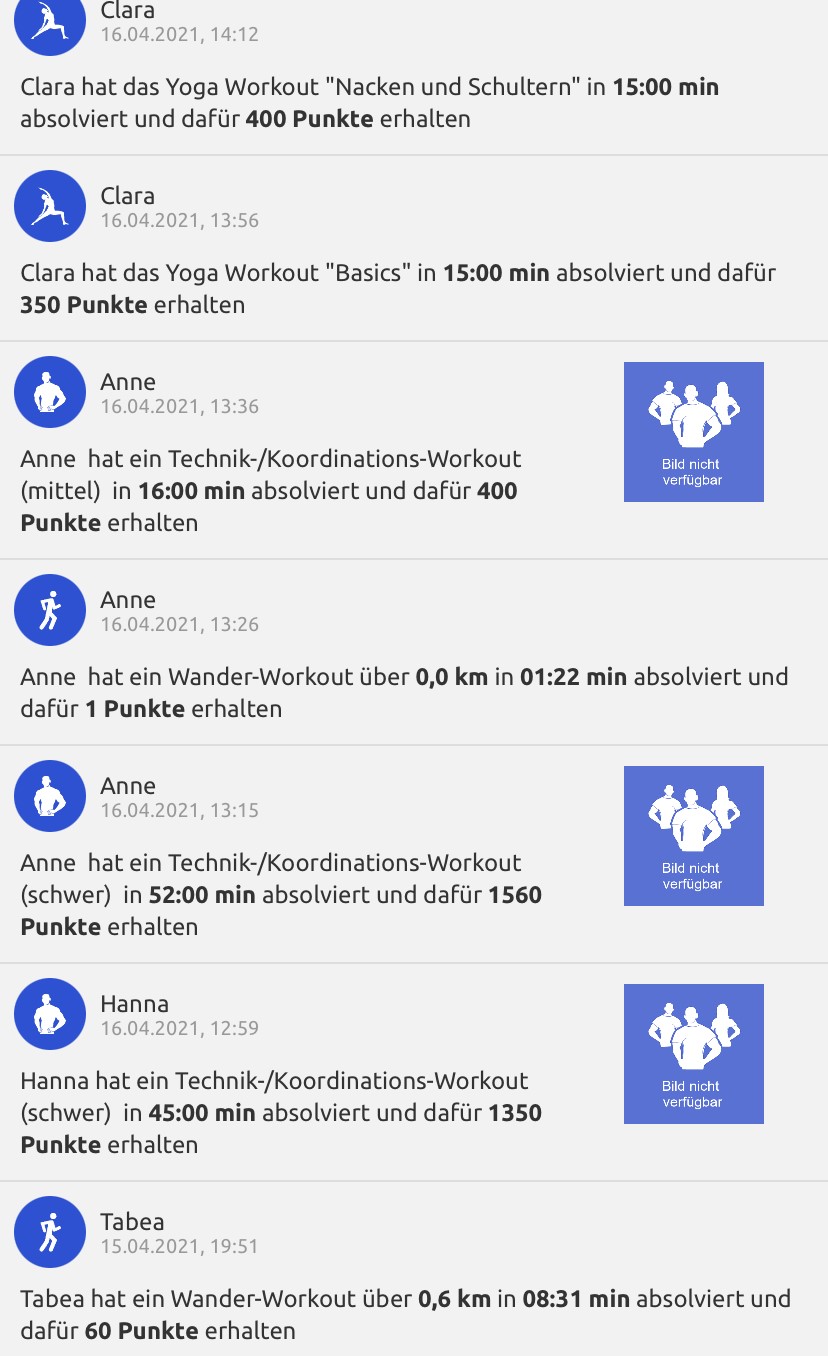Viewport: 828px width, 1356px height.
Task: Open Anne's 52:00 min Technik workout entry
Action: [x=280, y=894]
